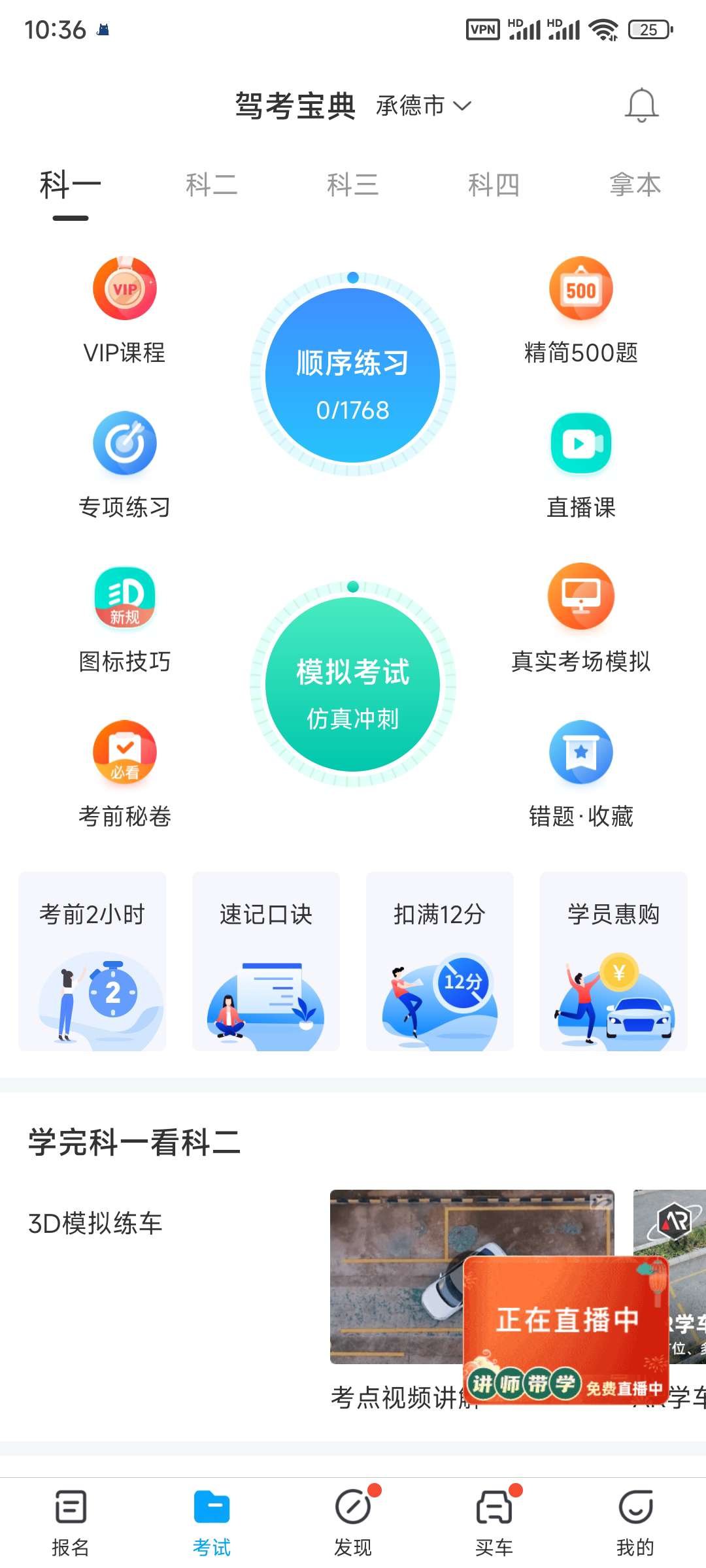Open 错题·收藏
This screenshot has height=1568, width=706.
(x=581, y=774)
